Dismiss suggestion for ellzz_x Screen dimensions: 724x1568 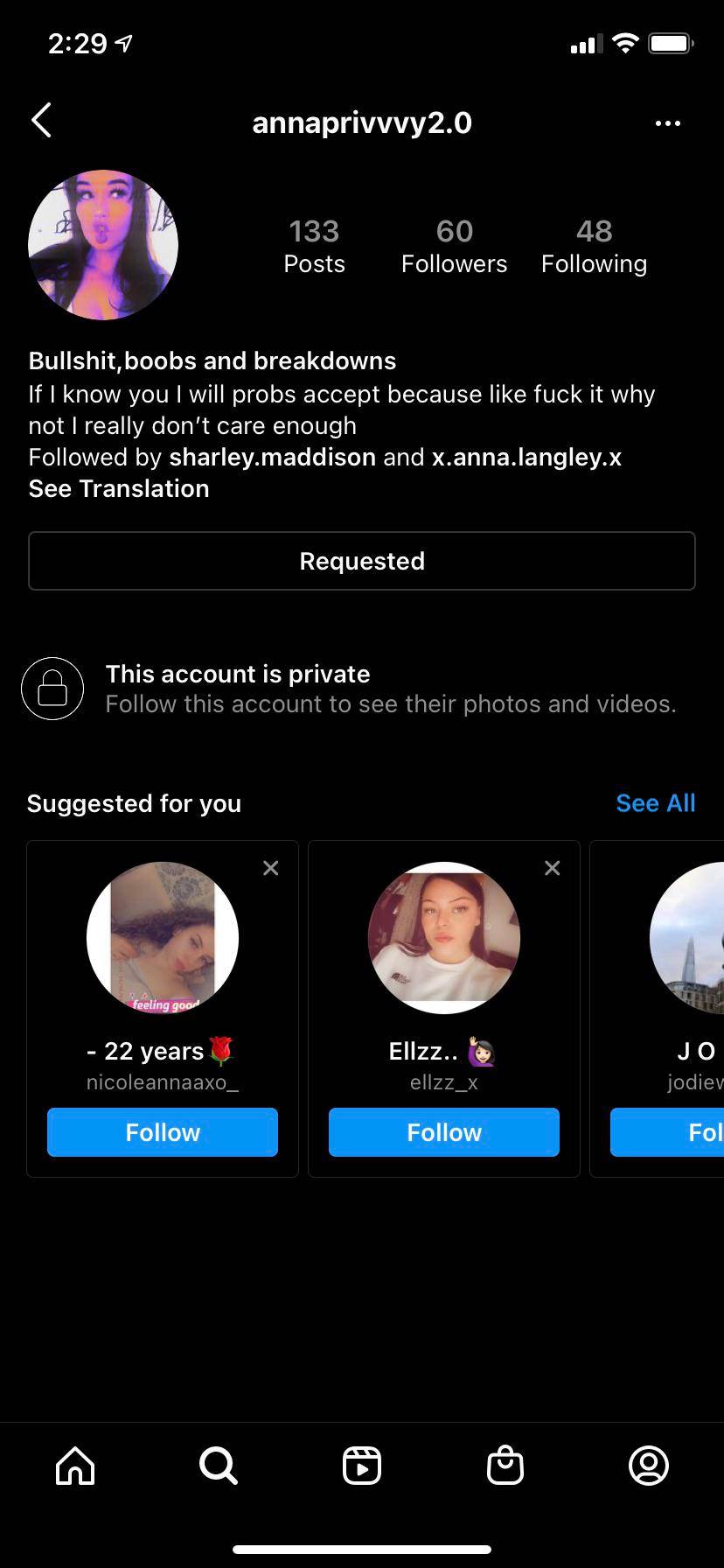click(x=552, y=867)
